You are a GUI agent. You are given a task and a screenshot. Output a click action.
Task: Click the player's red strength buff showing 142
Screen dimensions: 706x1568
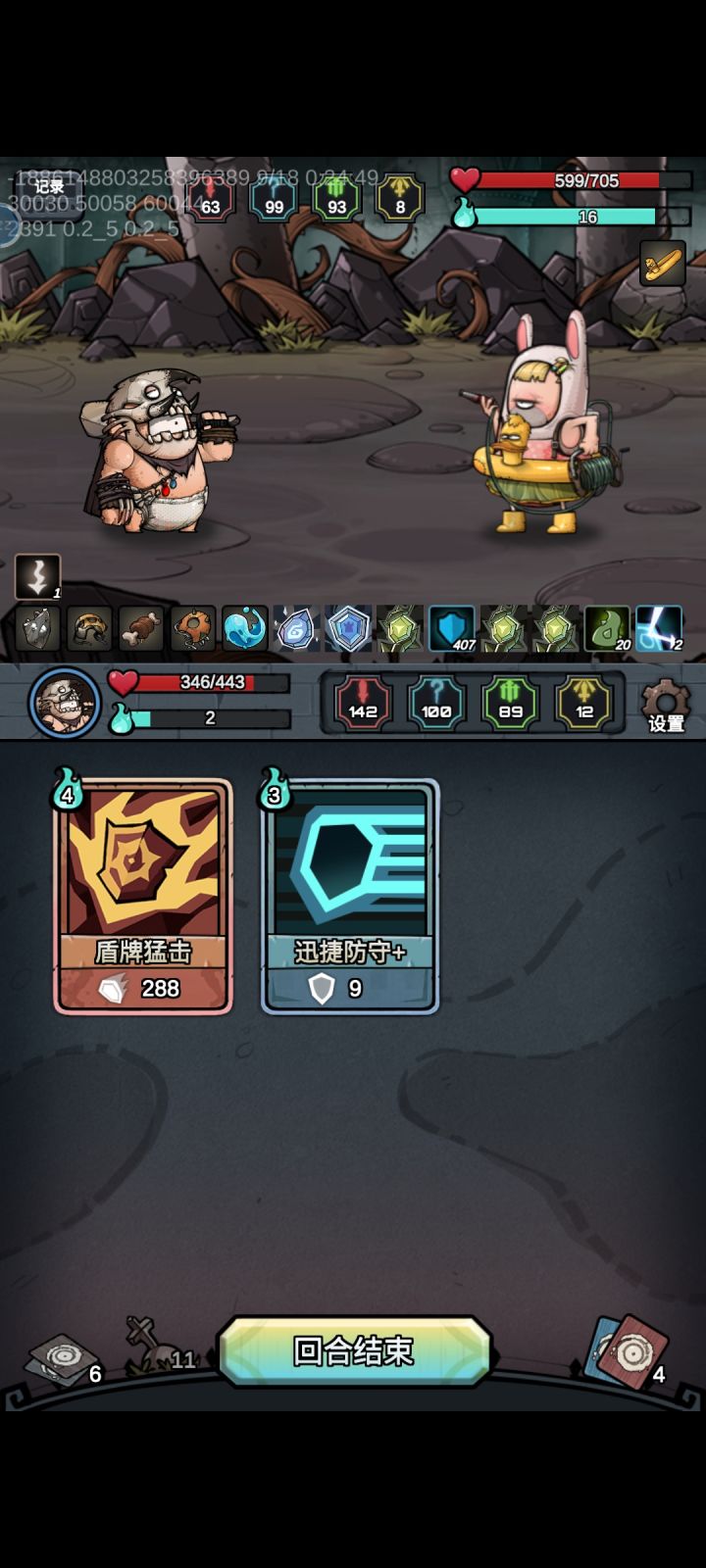362,702
